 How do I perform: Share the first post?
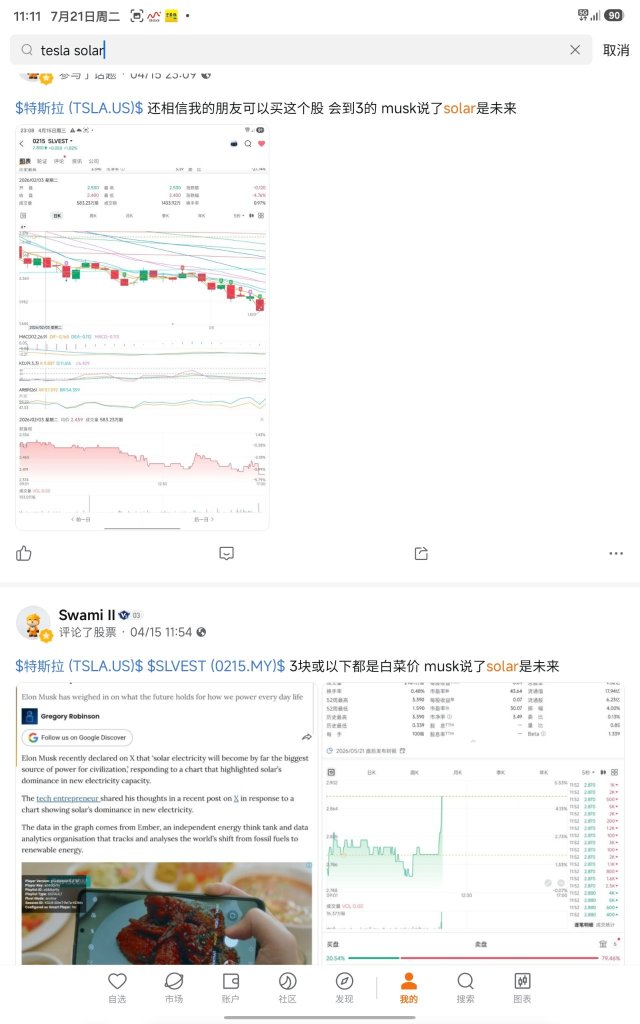pyautogui.click(x=421, y=553)
